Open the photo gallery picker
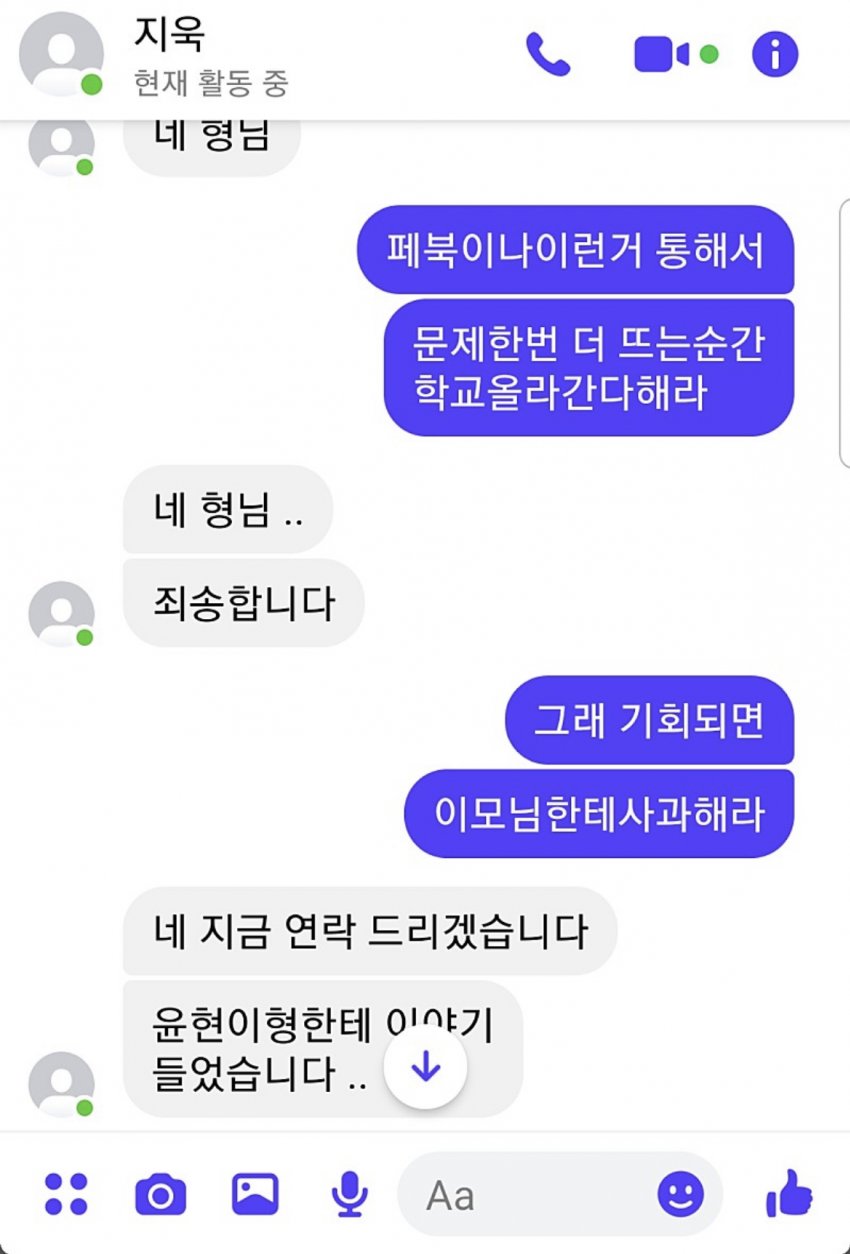The width and height of the screenshot is (850, 1254). (255, 1194)
